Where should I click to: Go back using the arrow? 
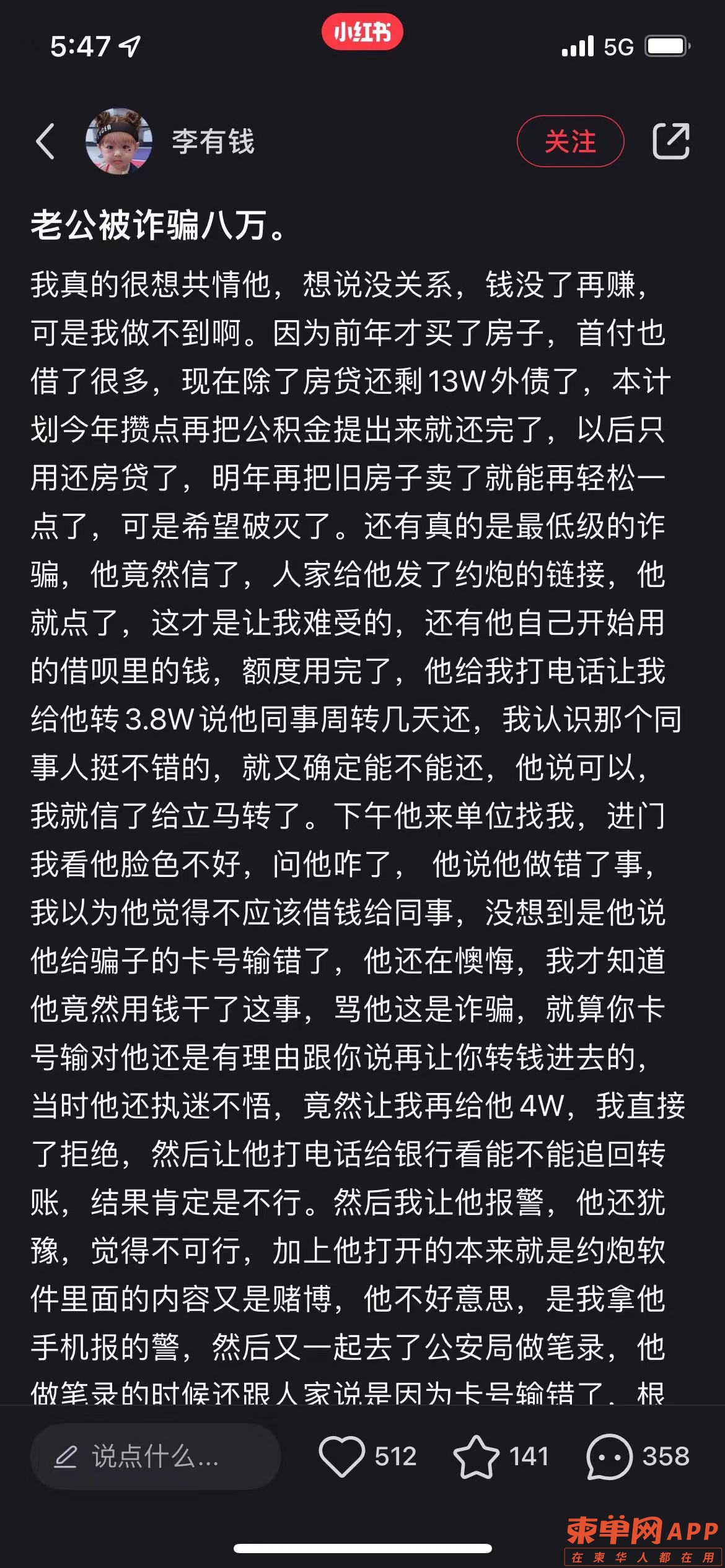[46, 141]
